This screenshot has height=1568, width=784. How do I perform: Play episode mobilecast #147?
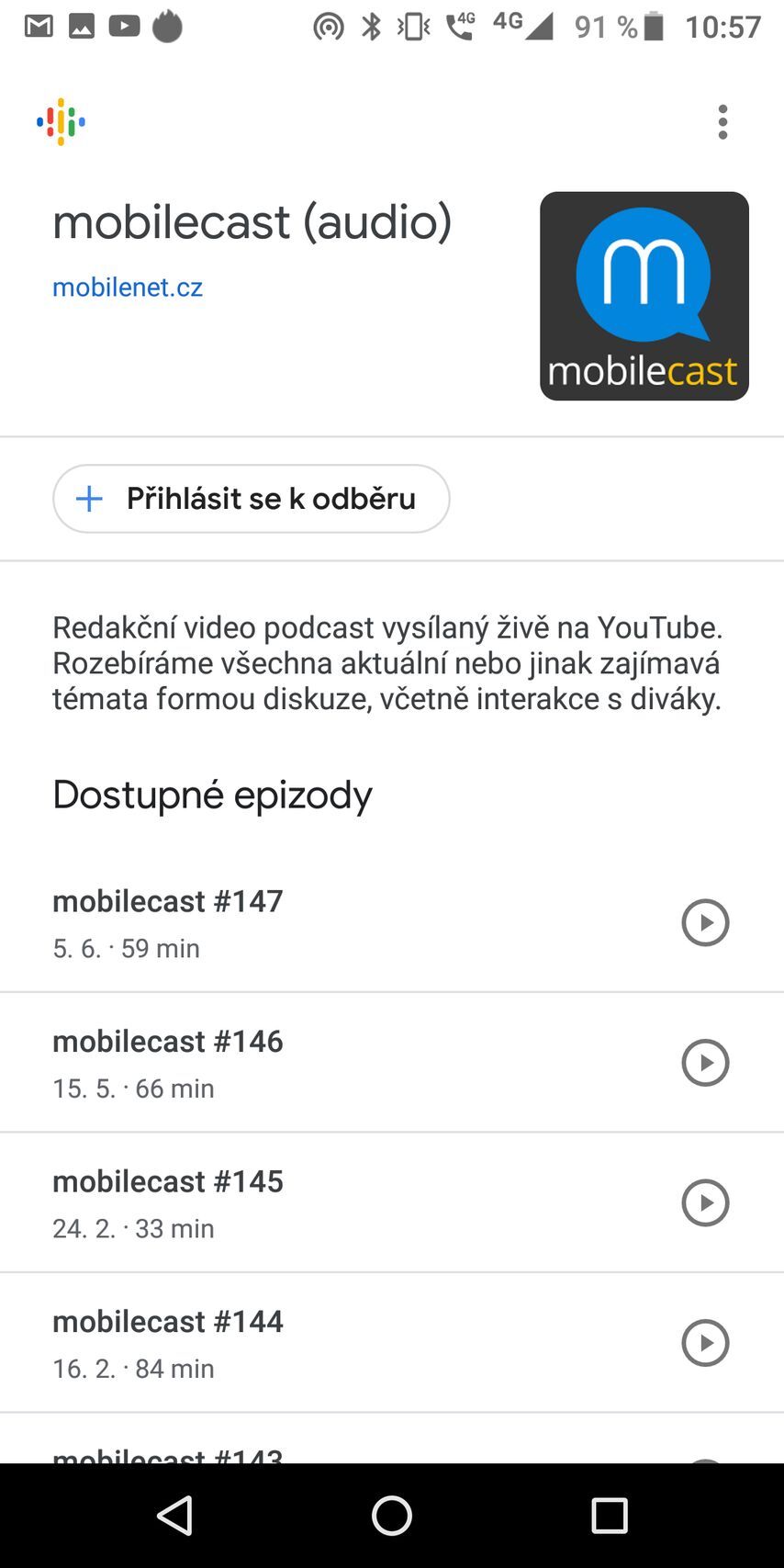pyautogui.click(x=705, y=922)
